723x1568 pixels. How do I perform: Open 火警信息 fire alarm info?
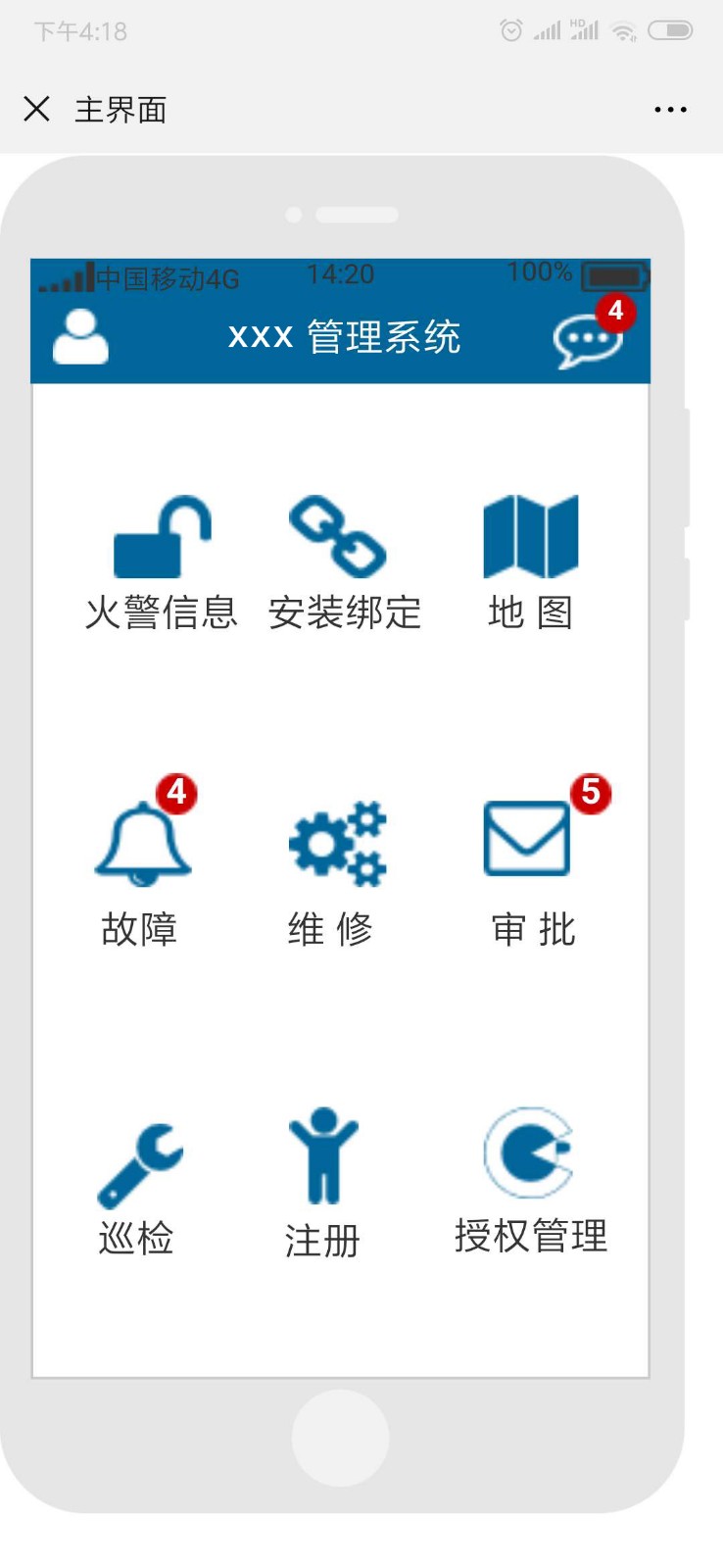pos(162,563)
